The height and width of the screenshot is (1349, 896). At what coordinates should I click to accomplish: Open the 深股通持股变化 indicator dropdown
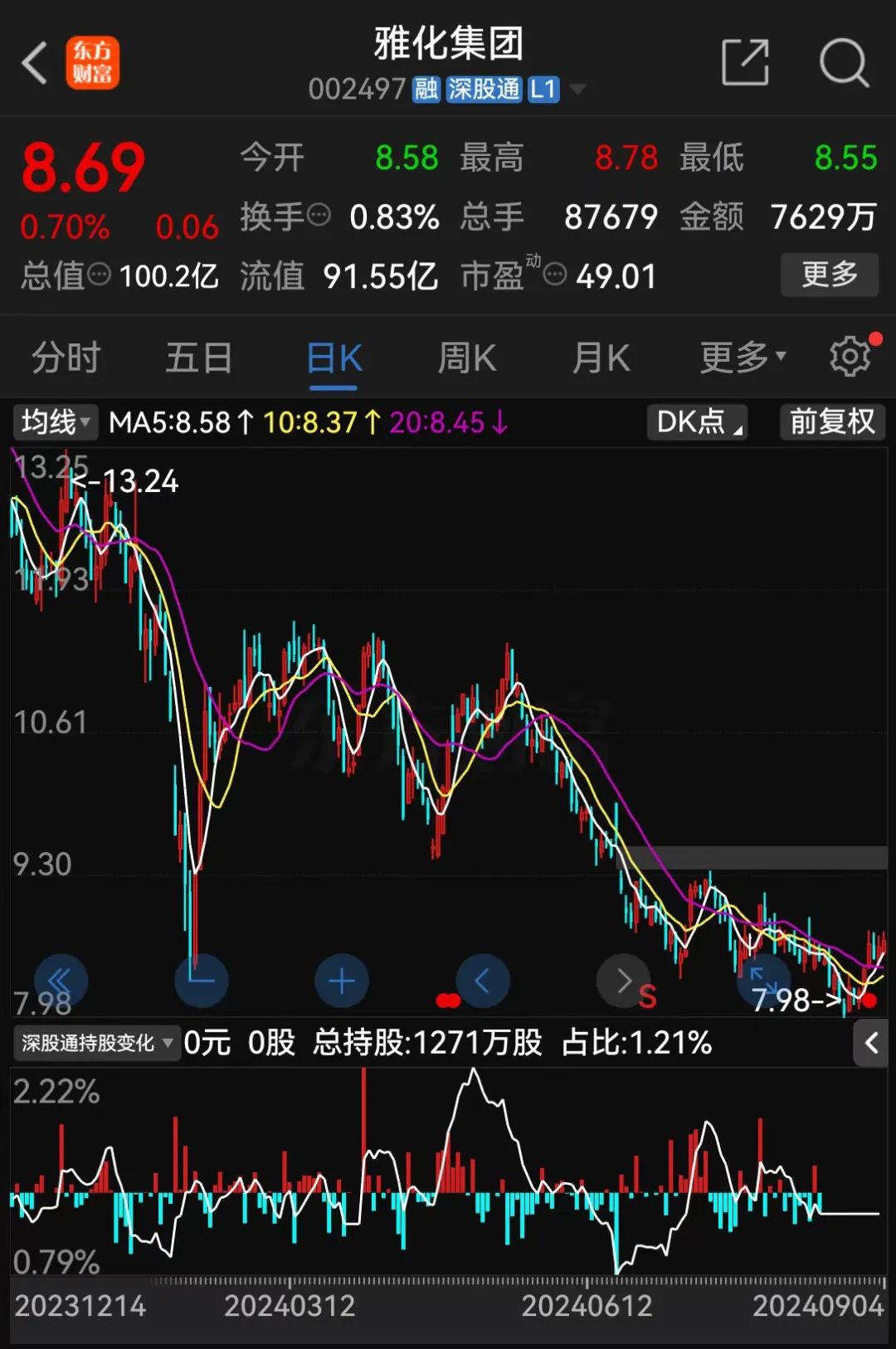pyautogui.click(x=96, y=1043)
